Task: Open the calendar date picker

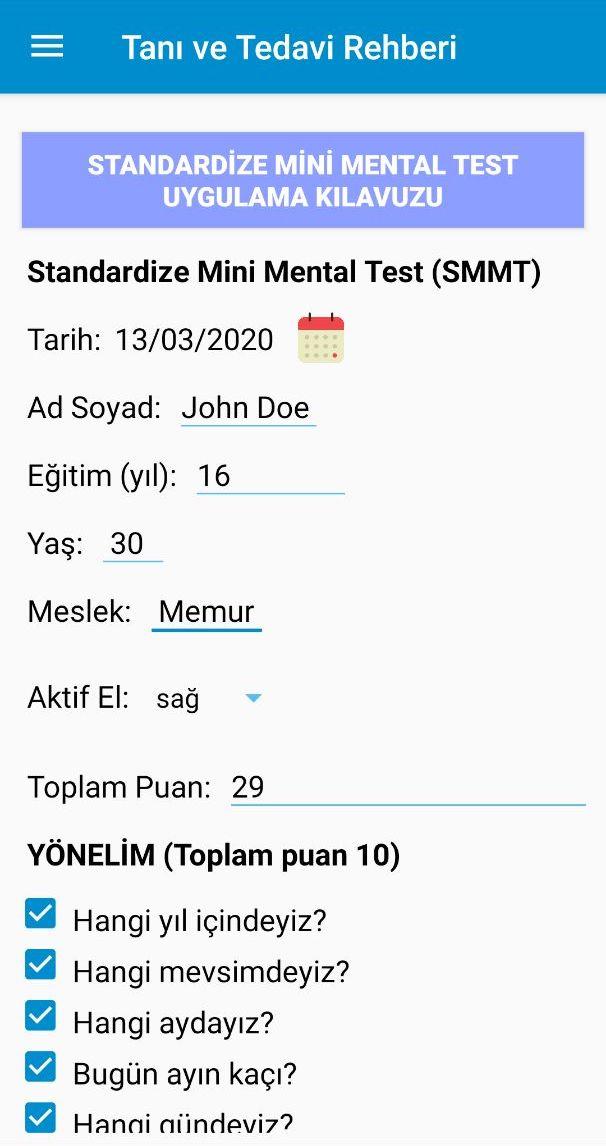Action: point(321,338)
